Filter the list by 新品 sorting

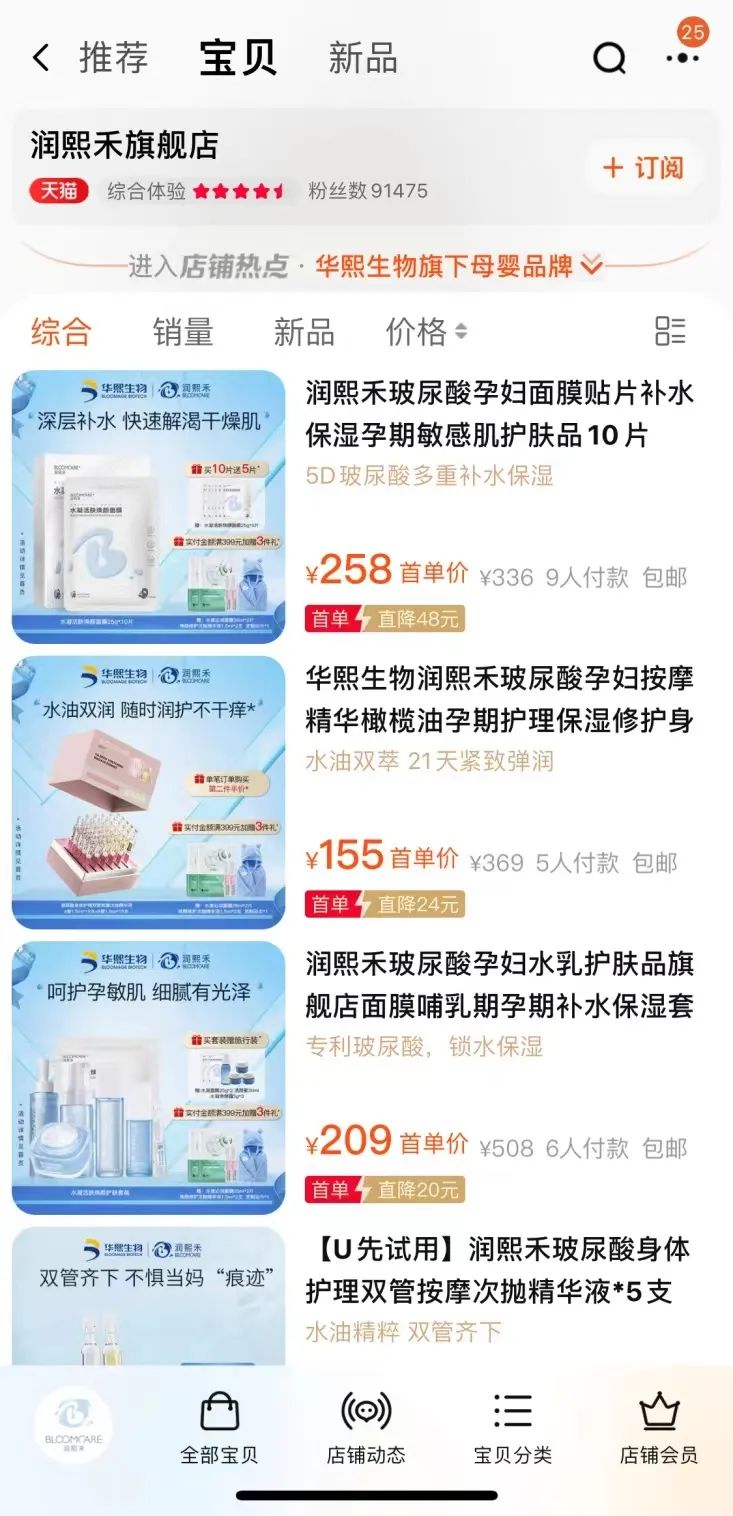click(304, 332)
